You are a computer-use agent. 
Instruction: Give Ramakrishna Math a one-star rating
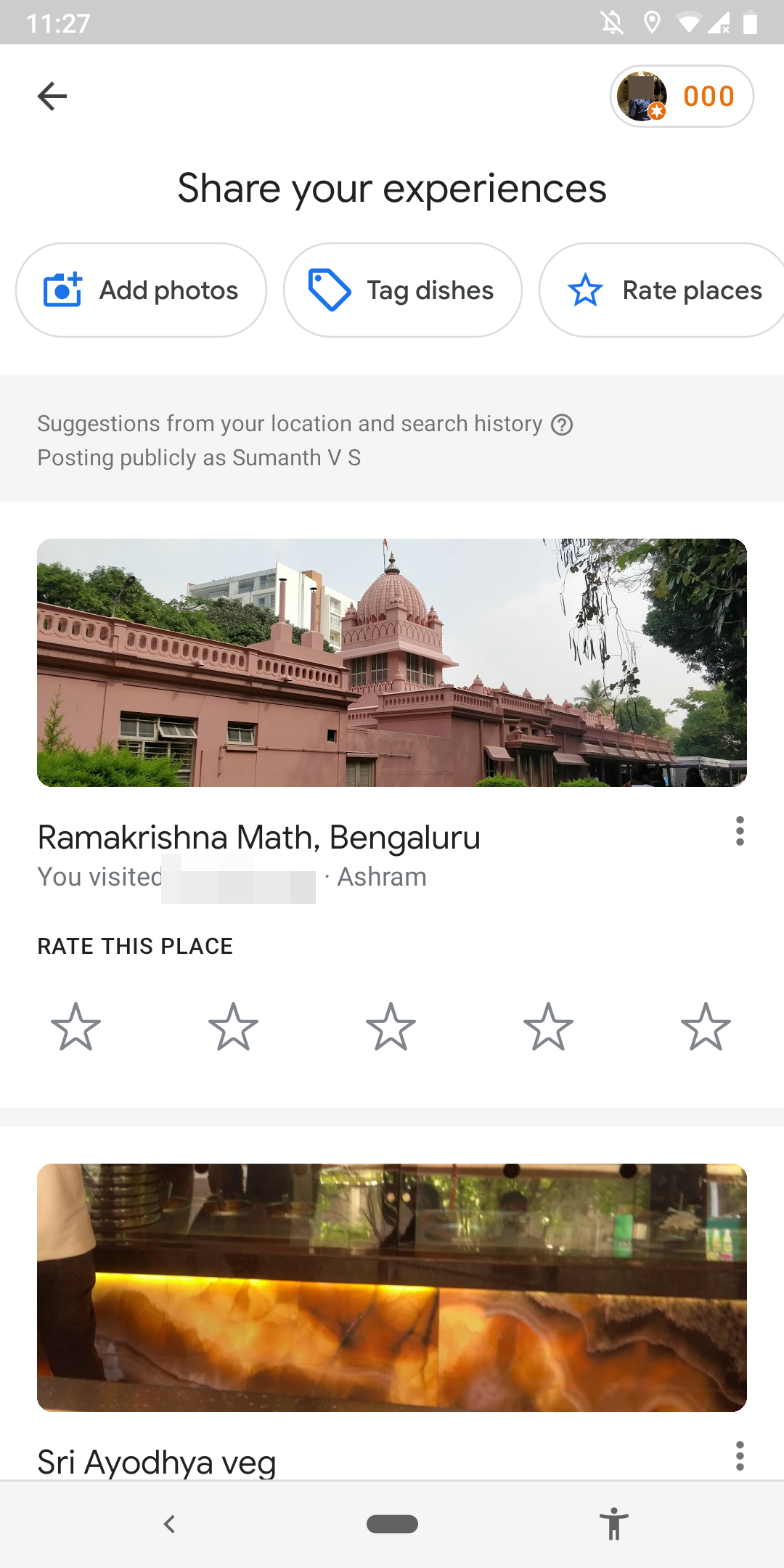click(x=77, y=1026)
